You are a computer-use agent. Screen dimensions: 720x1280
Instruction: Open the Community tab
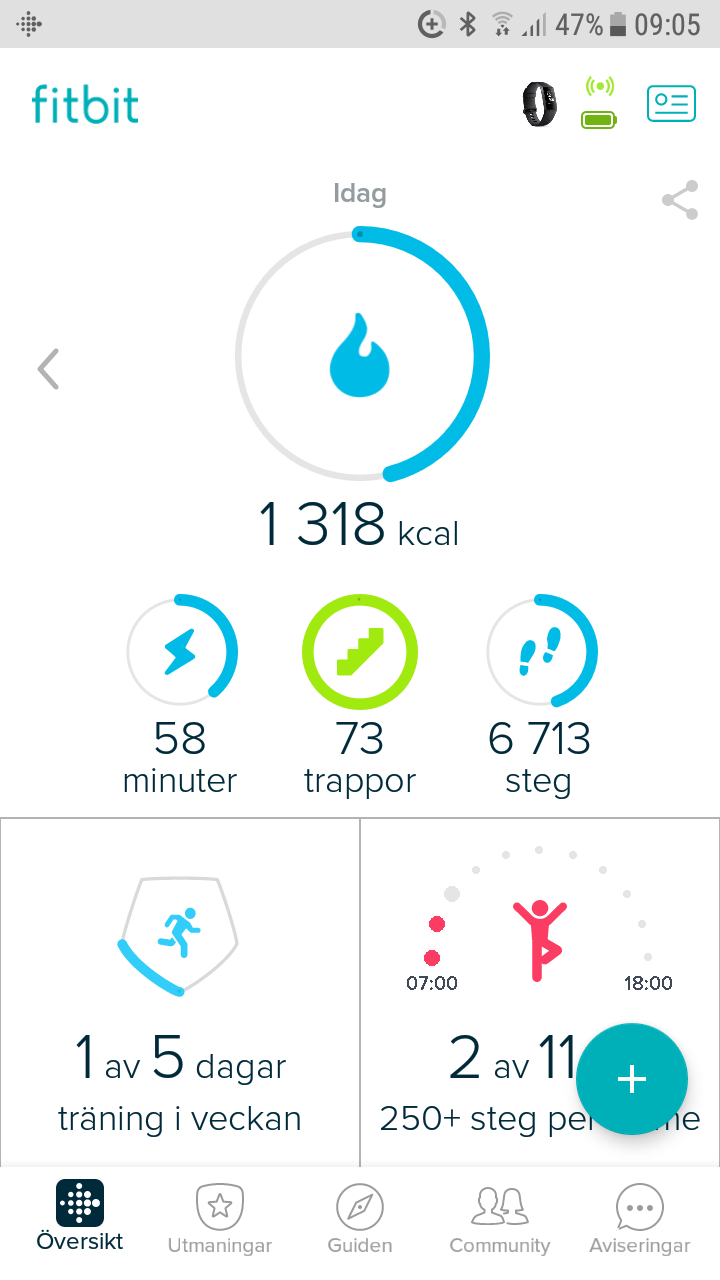[500, 1218]
